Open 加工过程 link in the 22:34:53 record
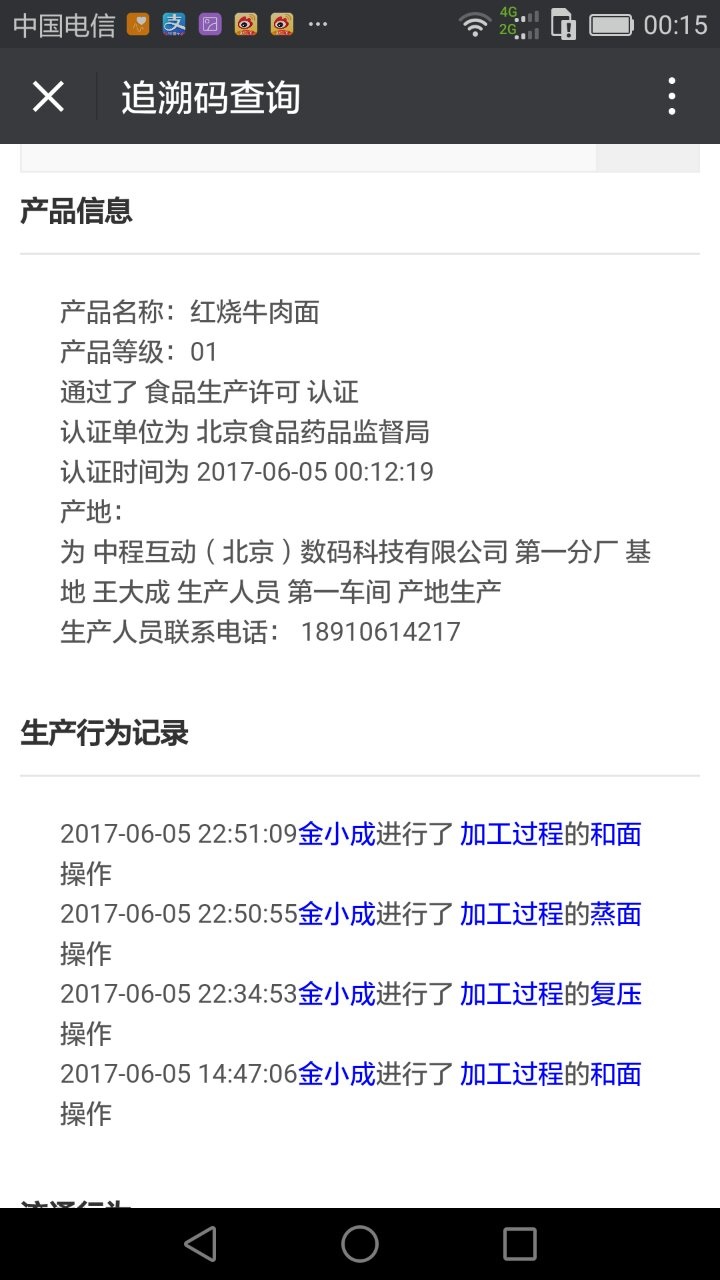720x1280 pixels. pos(512,994)
